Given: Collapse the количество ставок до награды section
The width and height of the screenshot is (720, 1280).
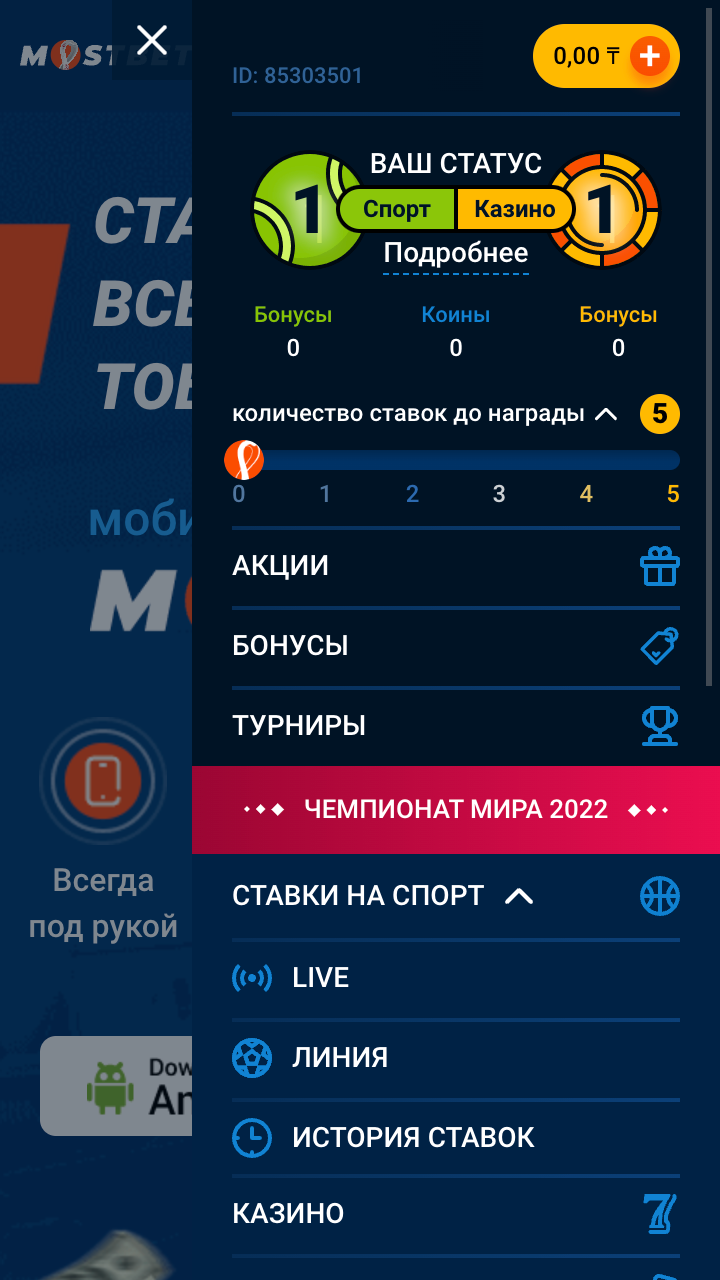Looking at the screenshot, I should point(607,413).
